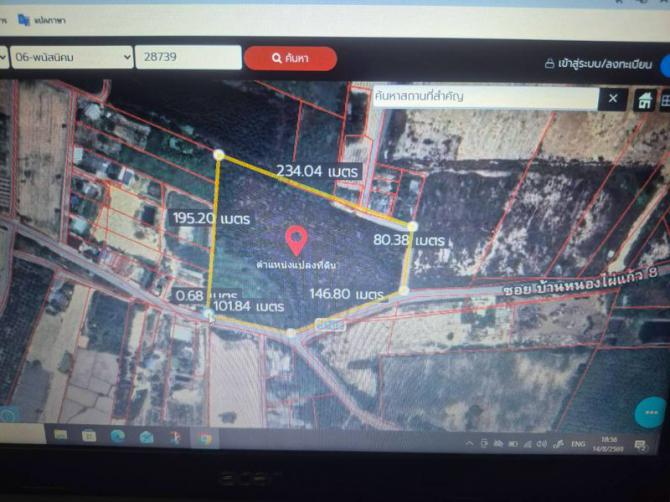Viewport: 670px width, 502px height.
Task: Open Chrome from the taskbar
Action: coord(204,438)
